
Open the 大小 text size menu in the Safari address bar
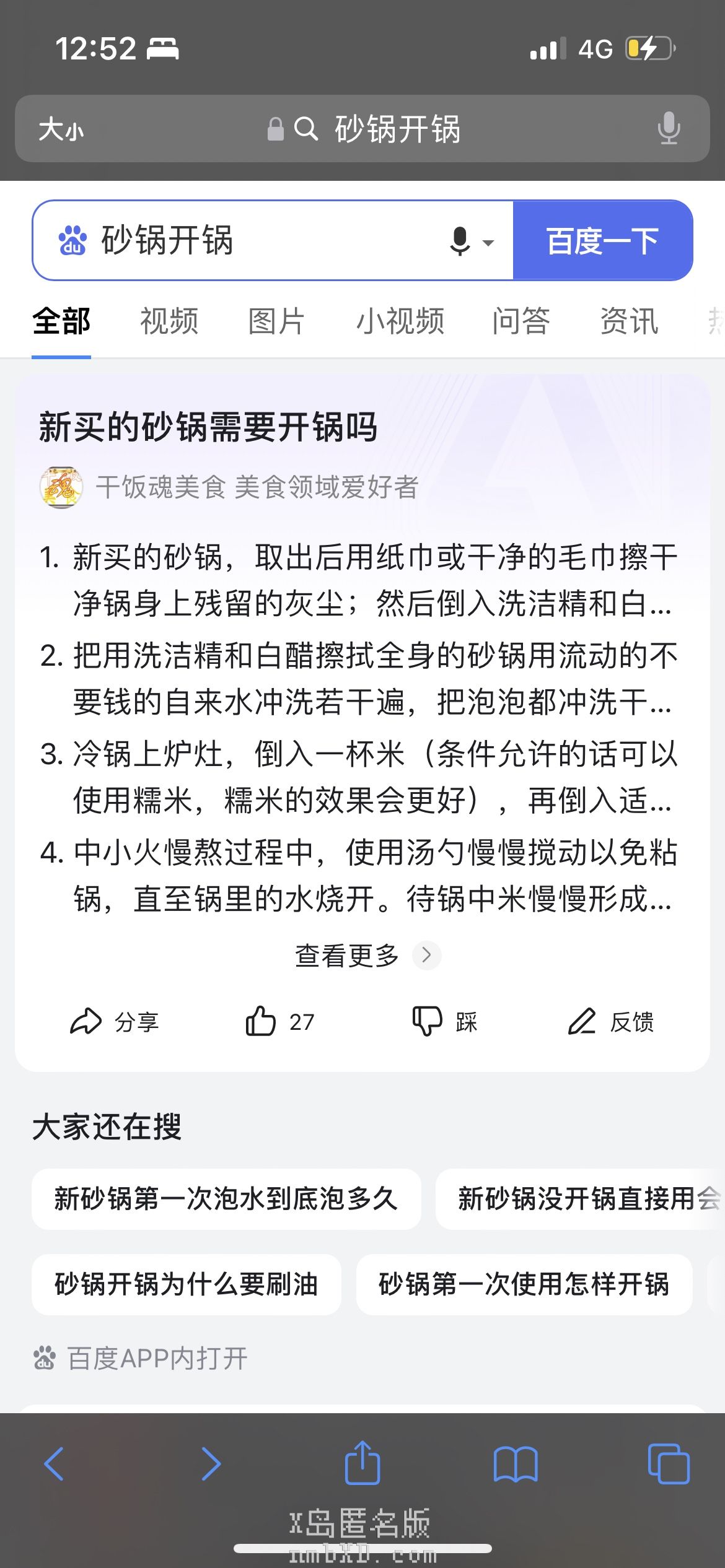[61, 130]
